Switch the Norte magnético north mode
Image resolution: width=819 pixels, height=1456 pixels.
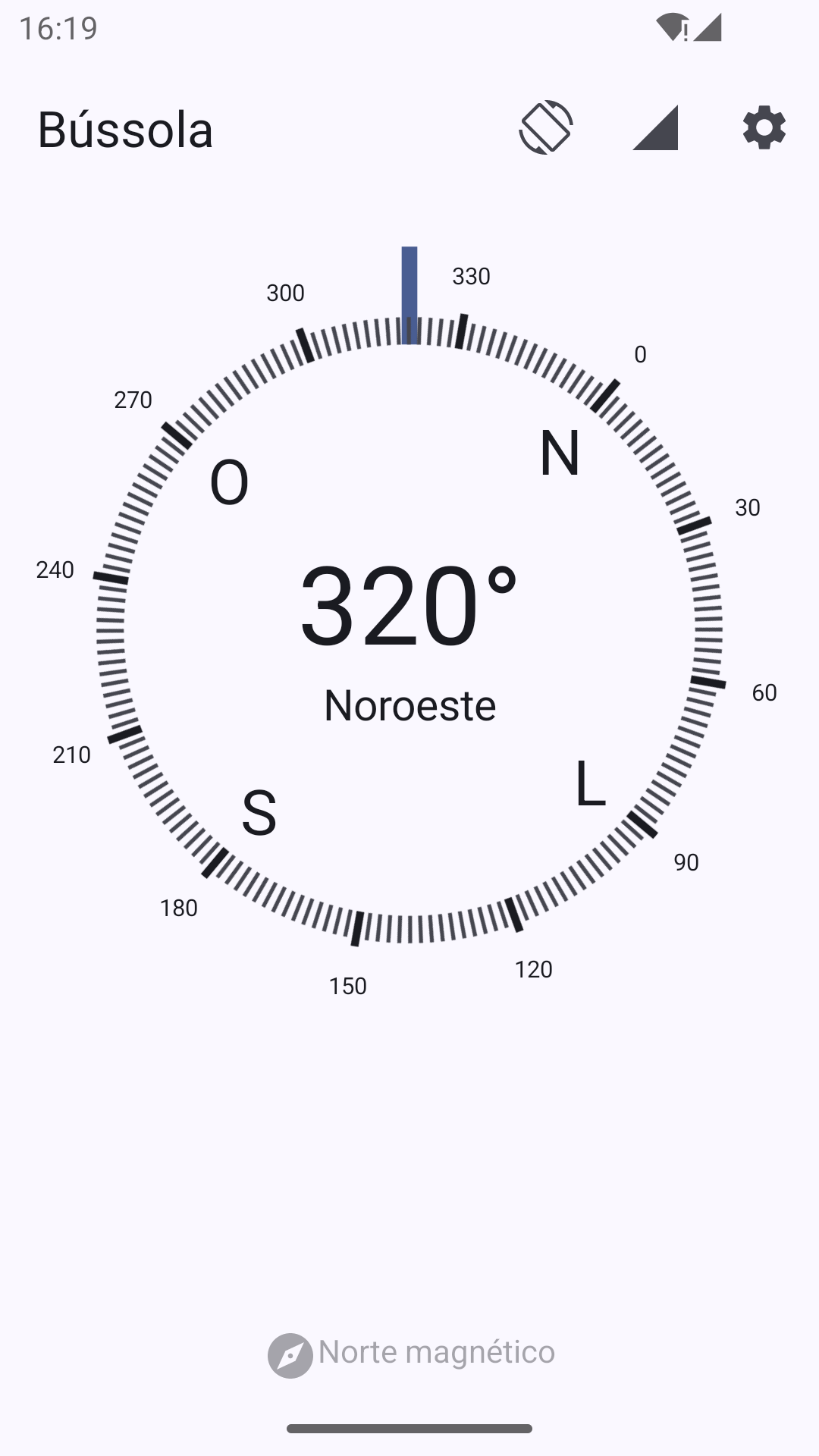(411, 1354)
